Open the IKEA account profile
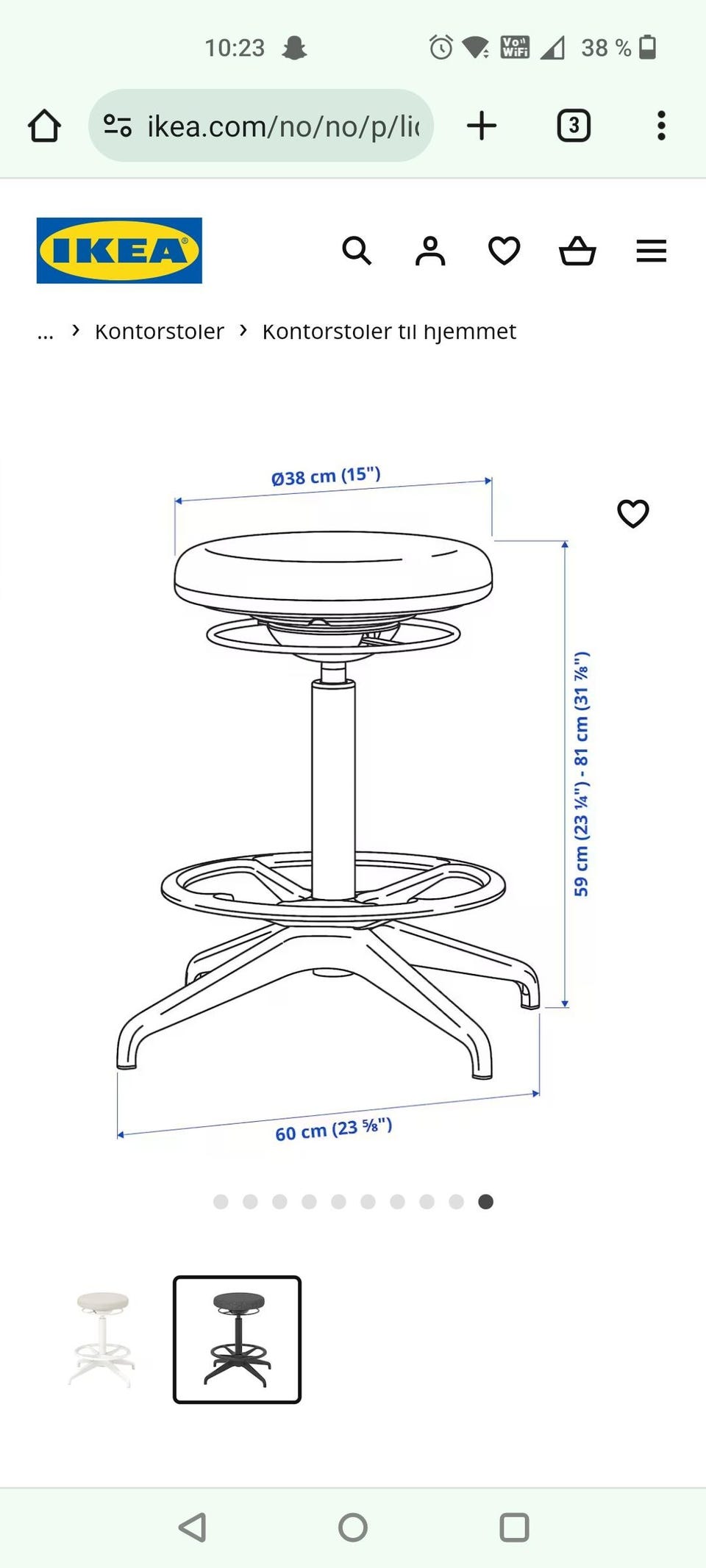The image size is (706, 1568). [430, 251]
